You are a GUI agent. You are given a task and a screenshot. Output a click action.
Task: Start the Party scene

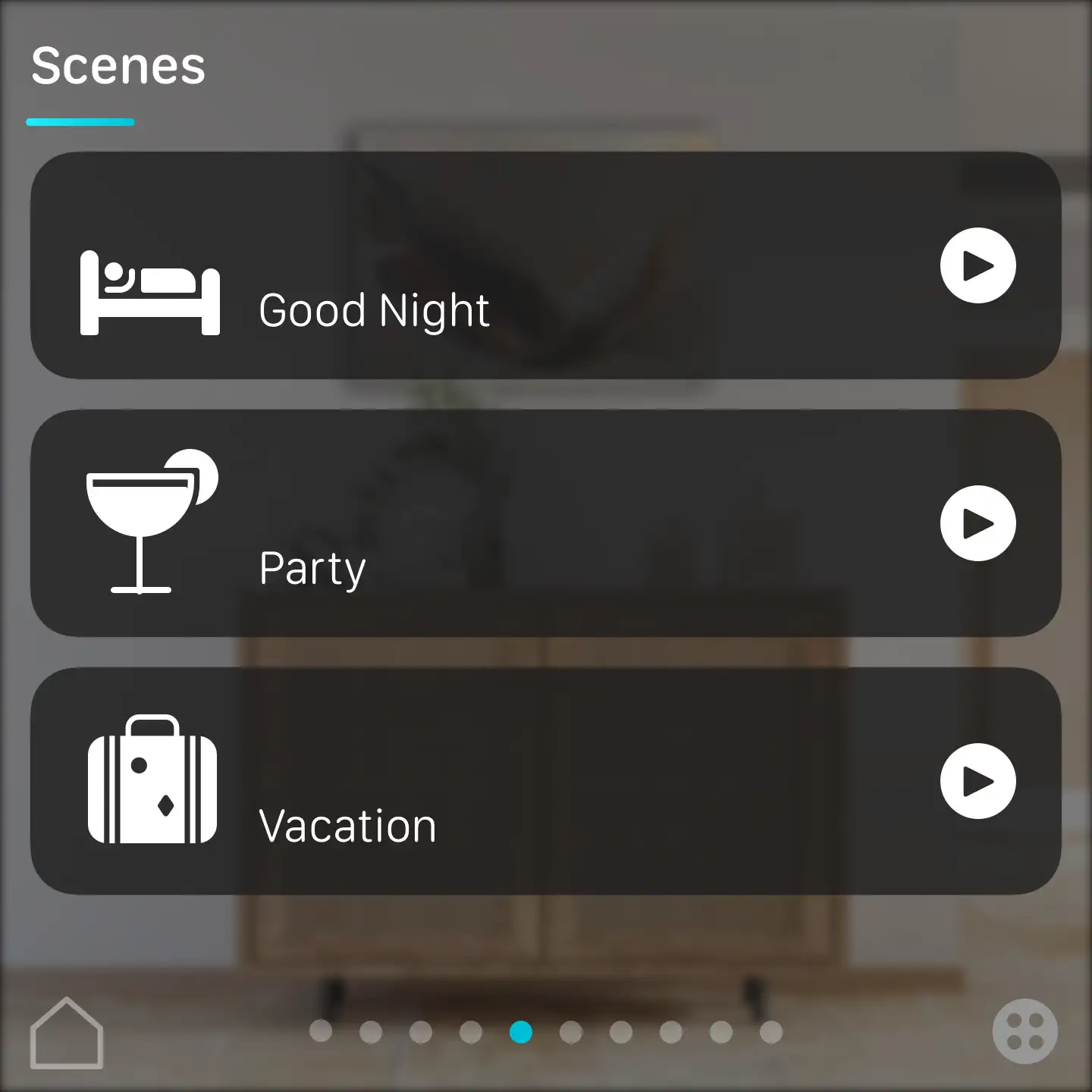[977, 523]
